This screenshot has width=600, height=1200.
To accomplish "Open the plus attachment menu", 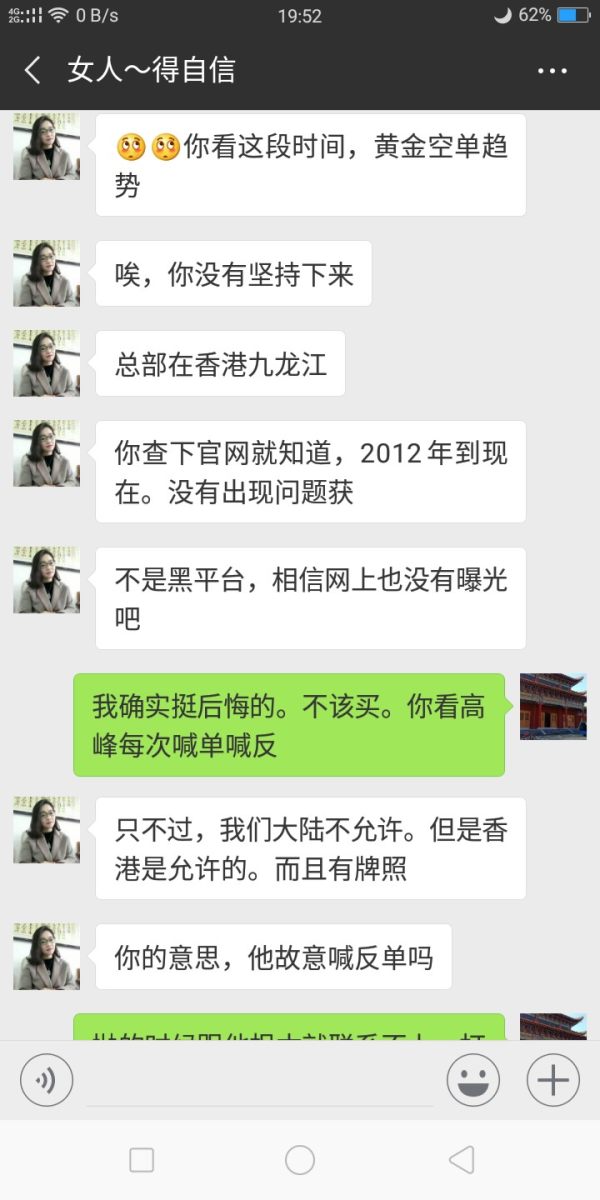I will click(x=553, y=1081).
